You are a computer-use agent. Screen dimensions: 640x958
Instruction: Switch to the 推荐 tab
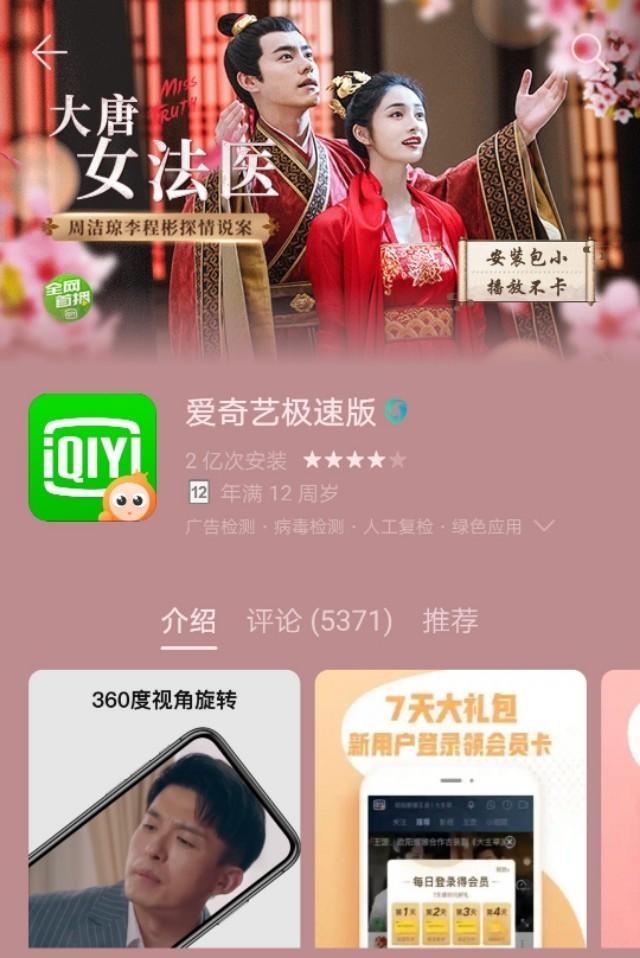coord(450,621)
